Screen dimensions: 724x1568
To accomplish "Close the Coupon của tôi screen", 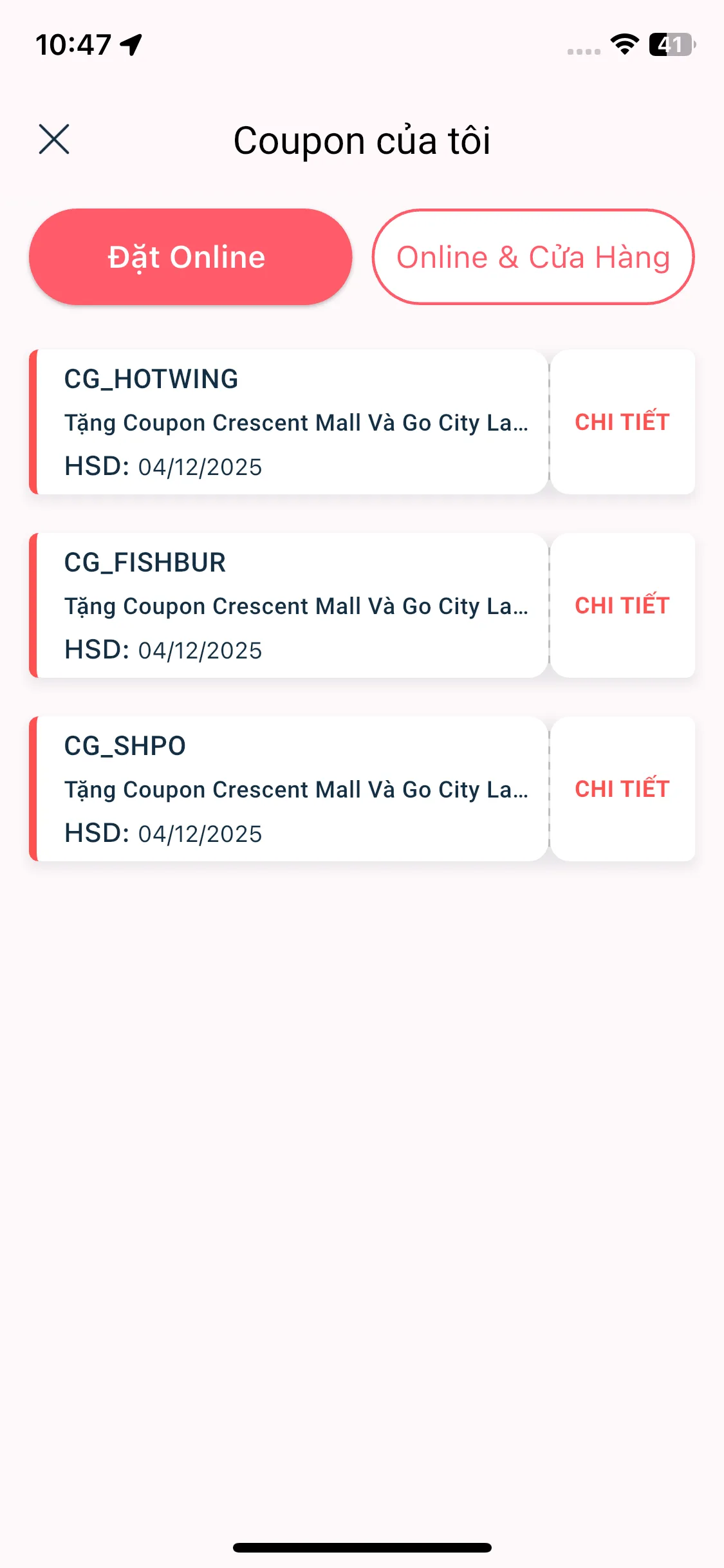I will click(x=54, y=139).
